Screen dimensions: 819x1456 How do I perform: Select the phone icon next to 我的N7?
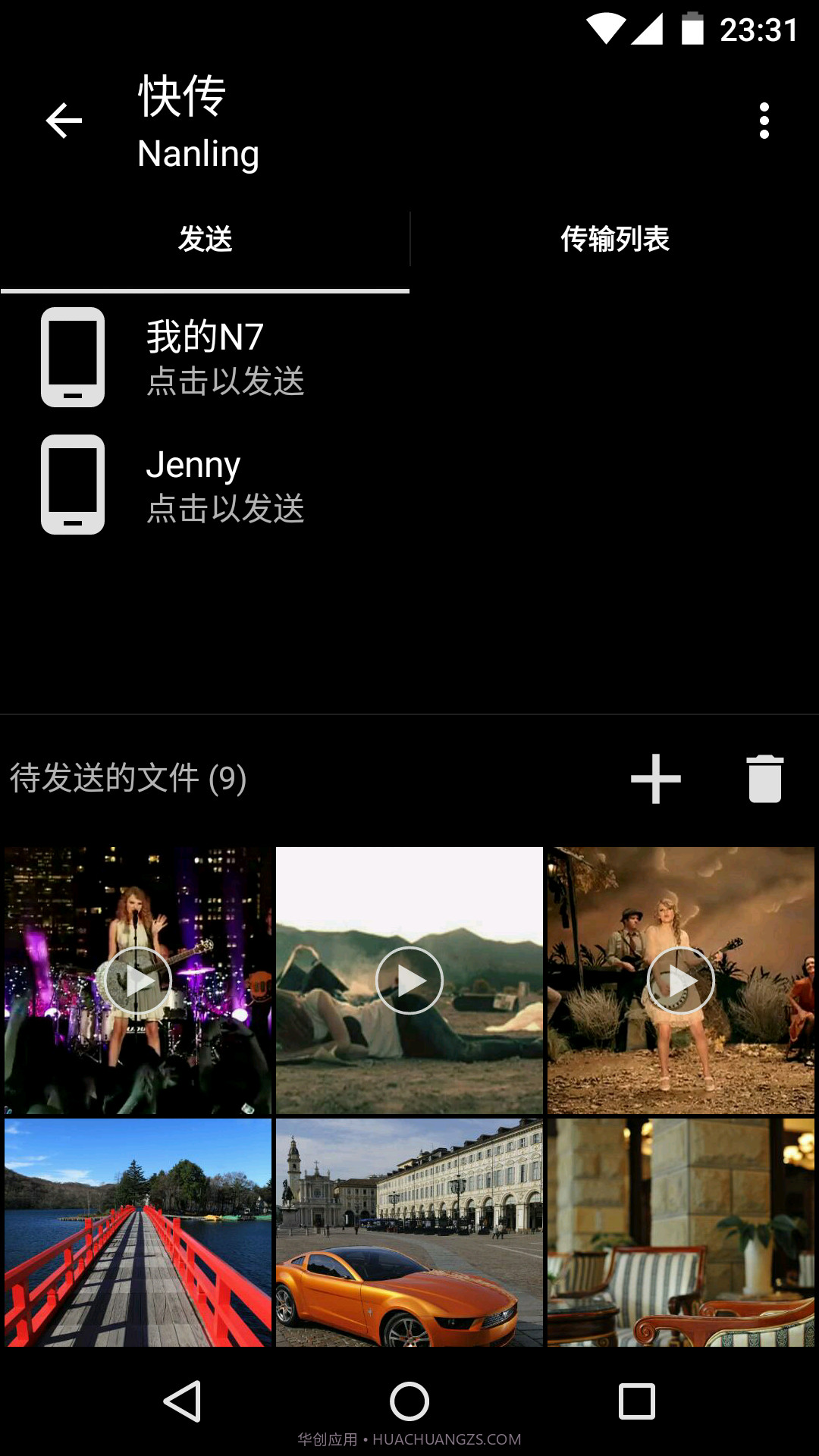[x=73, y=356]
